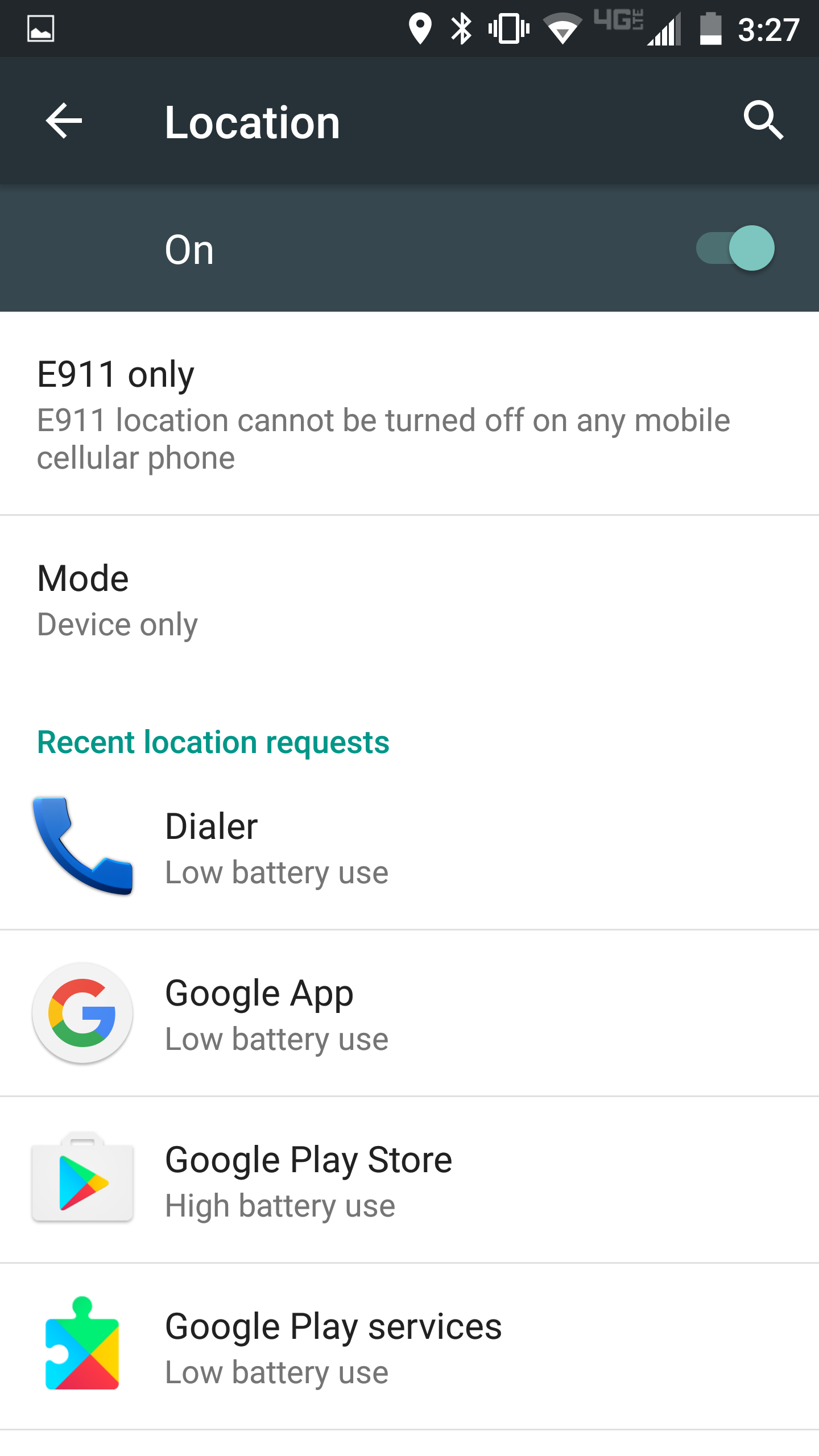Open Google App location request details

click(409, 1014)
